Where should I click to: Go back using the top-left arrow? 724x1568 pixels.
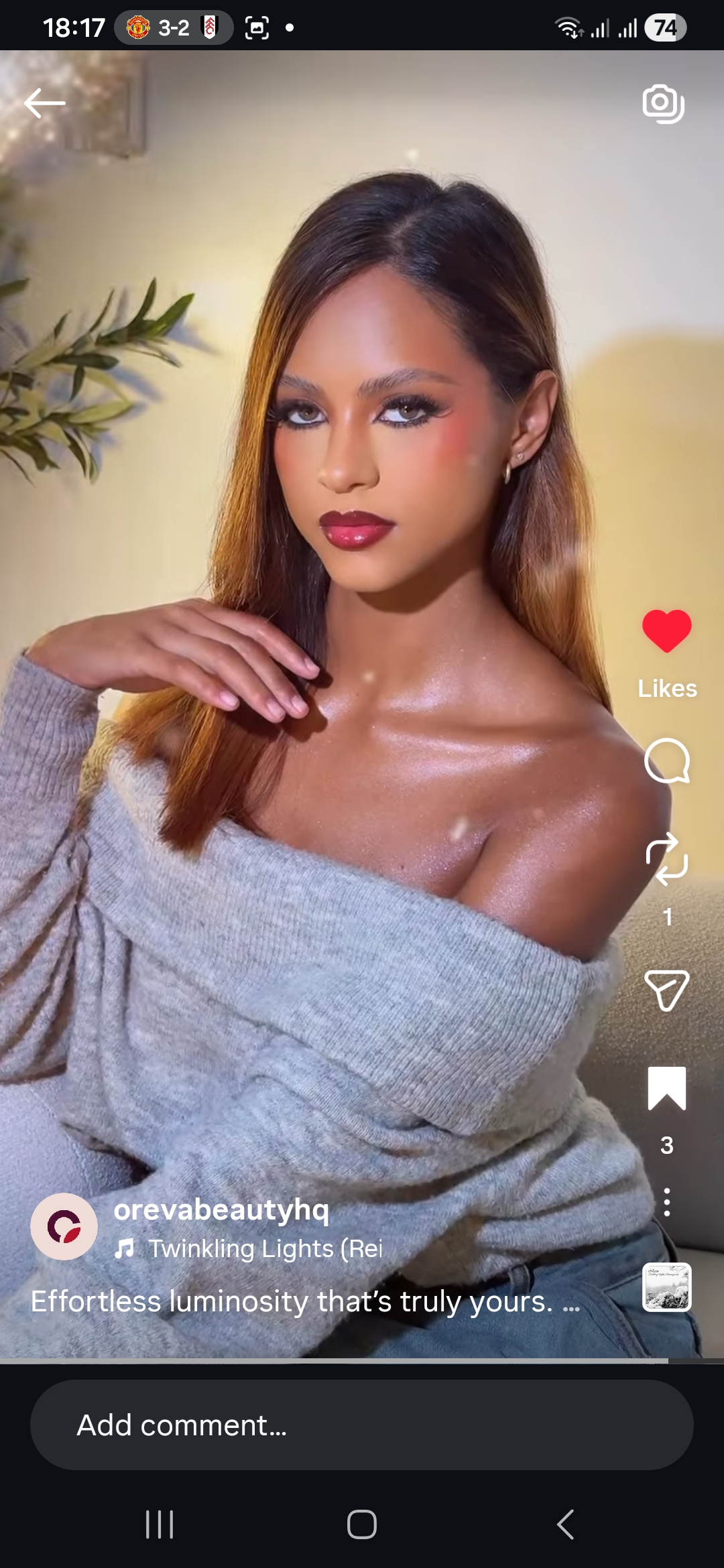[45, 103]
